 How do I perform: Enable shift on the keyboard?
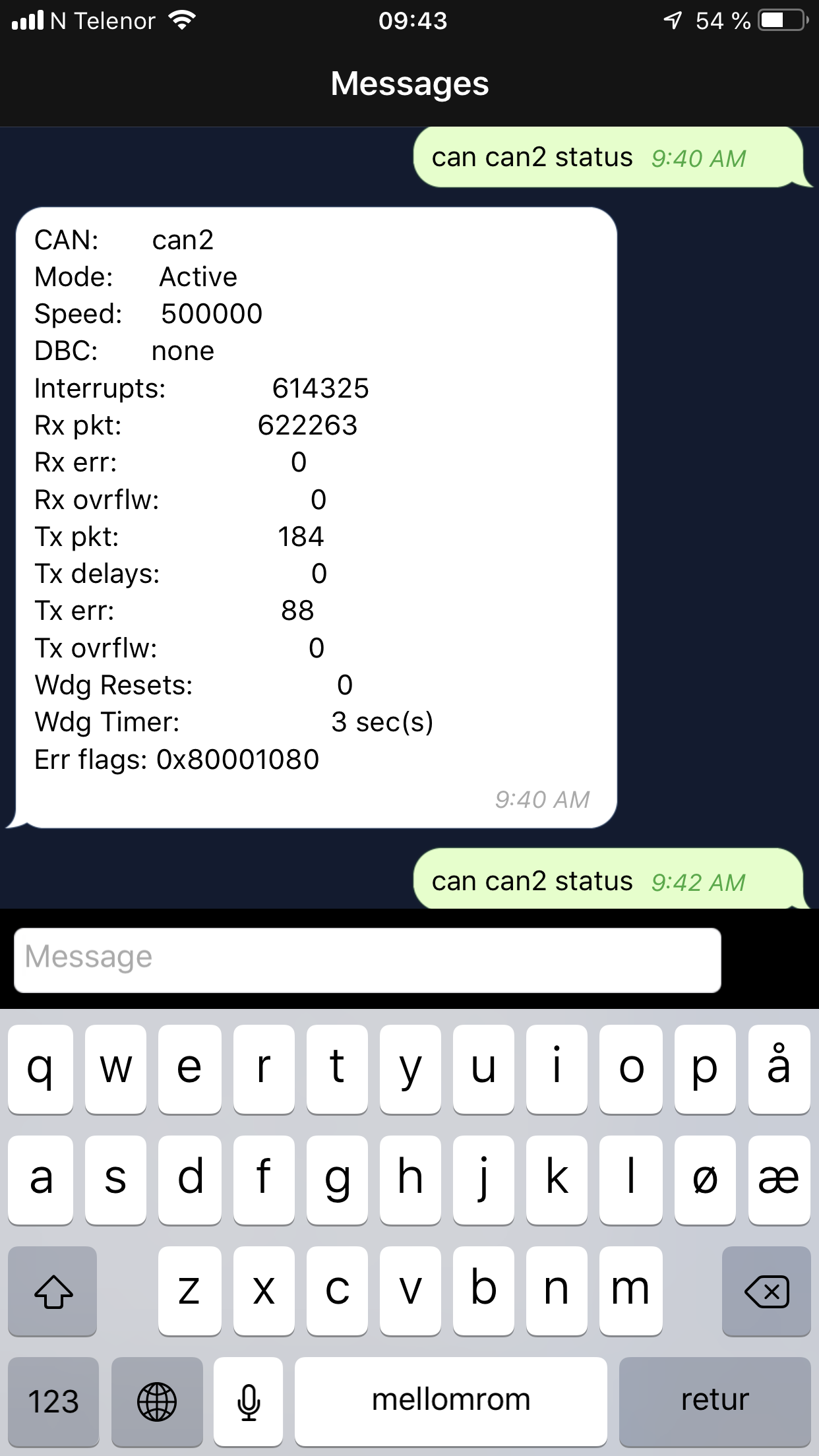[x=53, y=1290]
